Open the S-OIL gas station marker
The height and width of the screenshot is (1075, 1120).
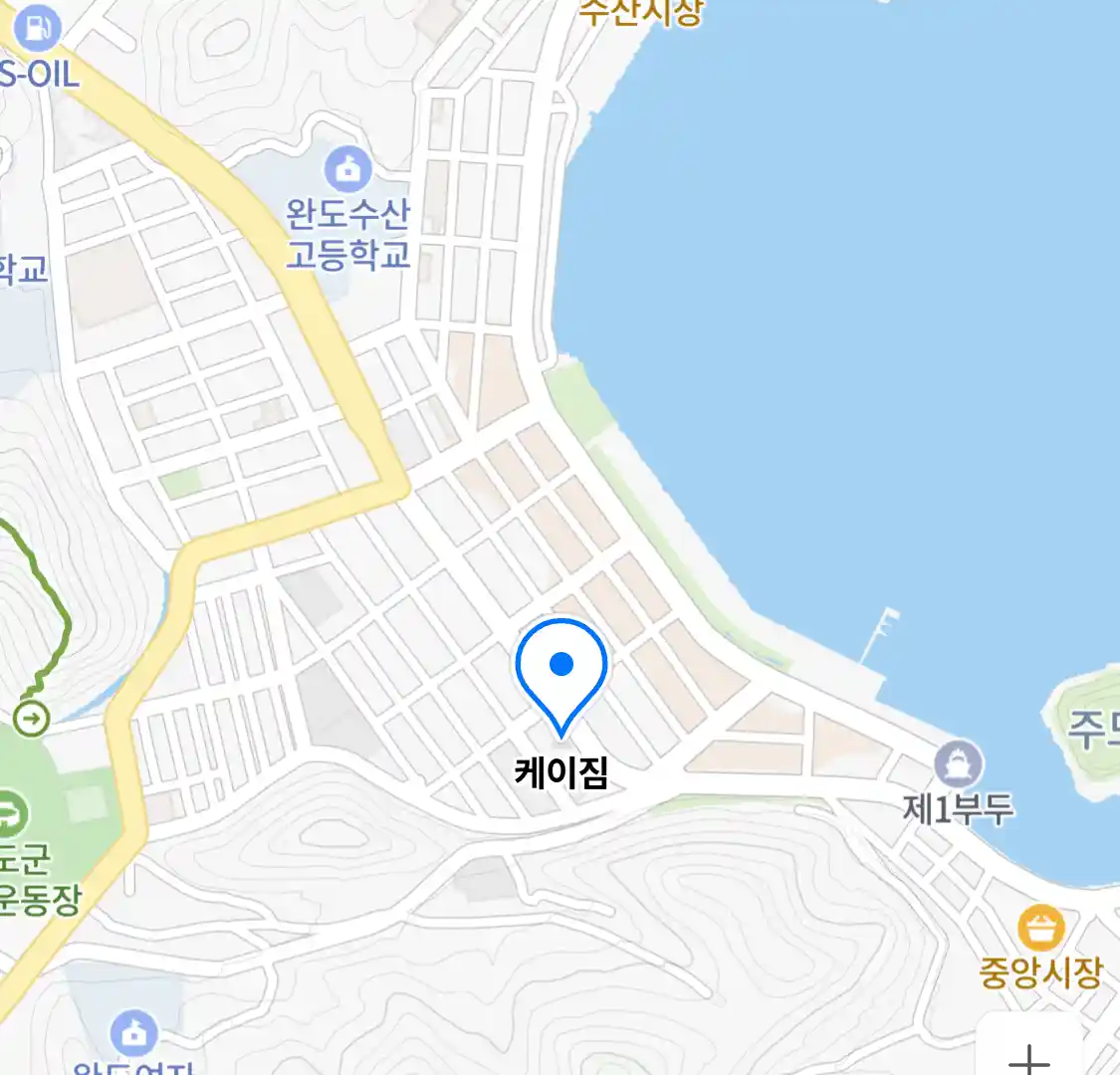point(38,30)
